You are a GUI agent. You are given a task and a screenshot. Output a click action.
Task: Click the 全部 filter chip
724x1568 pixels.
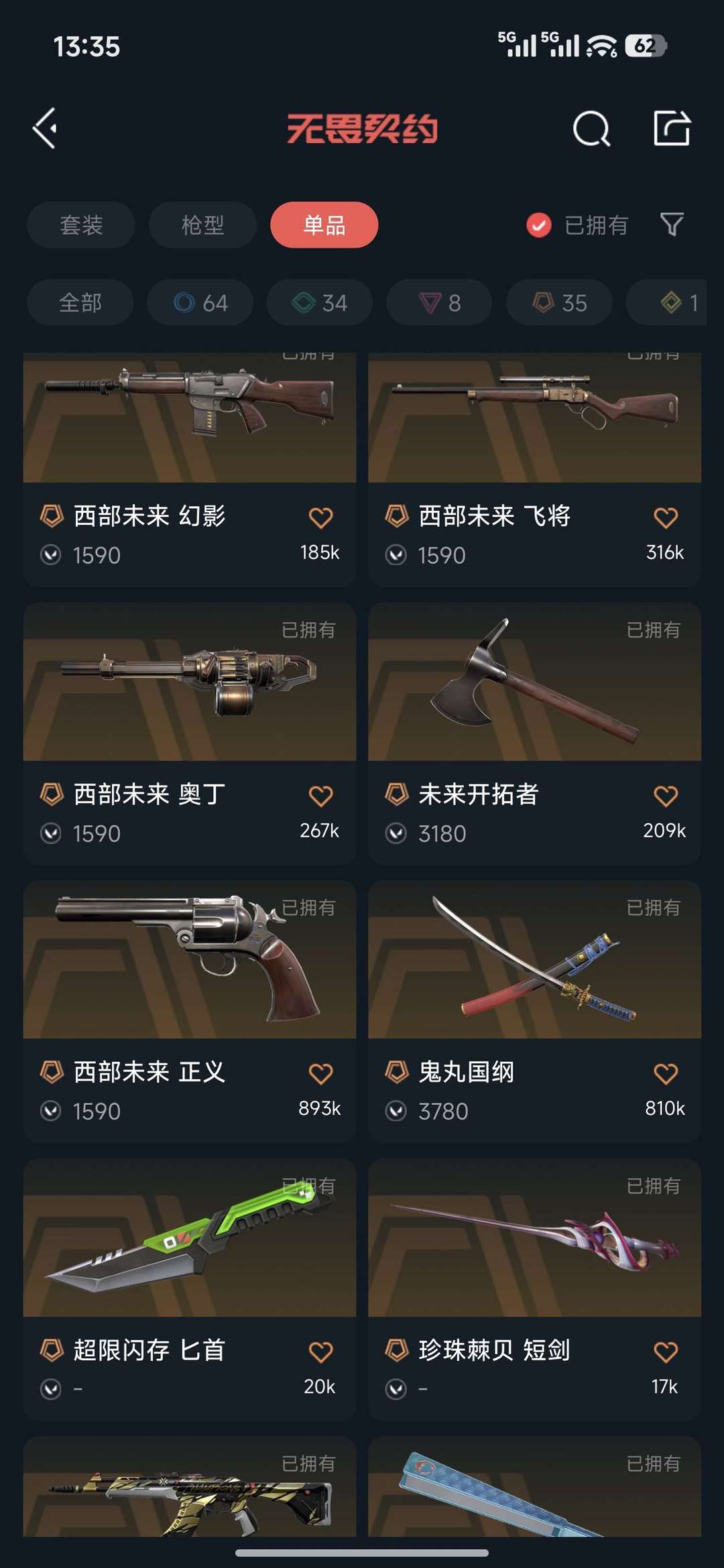(x=80, y=302)
